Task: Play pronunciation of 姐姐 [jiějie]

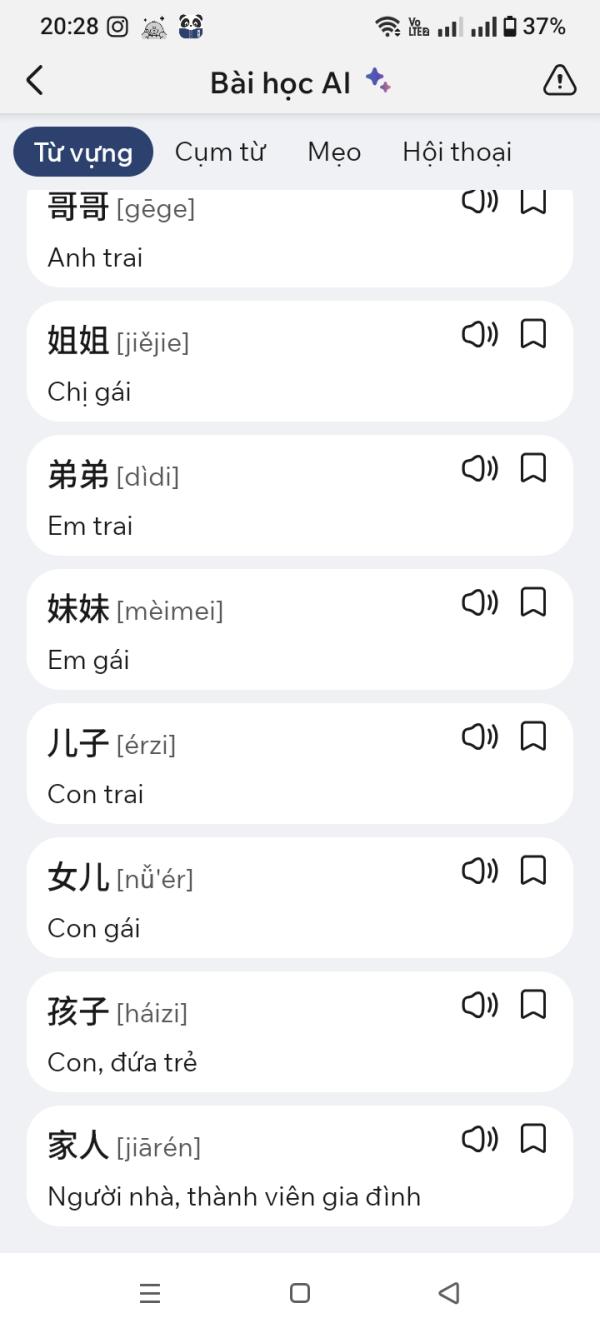Action: click(480, 334)
